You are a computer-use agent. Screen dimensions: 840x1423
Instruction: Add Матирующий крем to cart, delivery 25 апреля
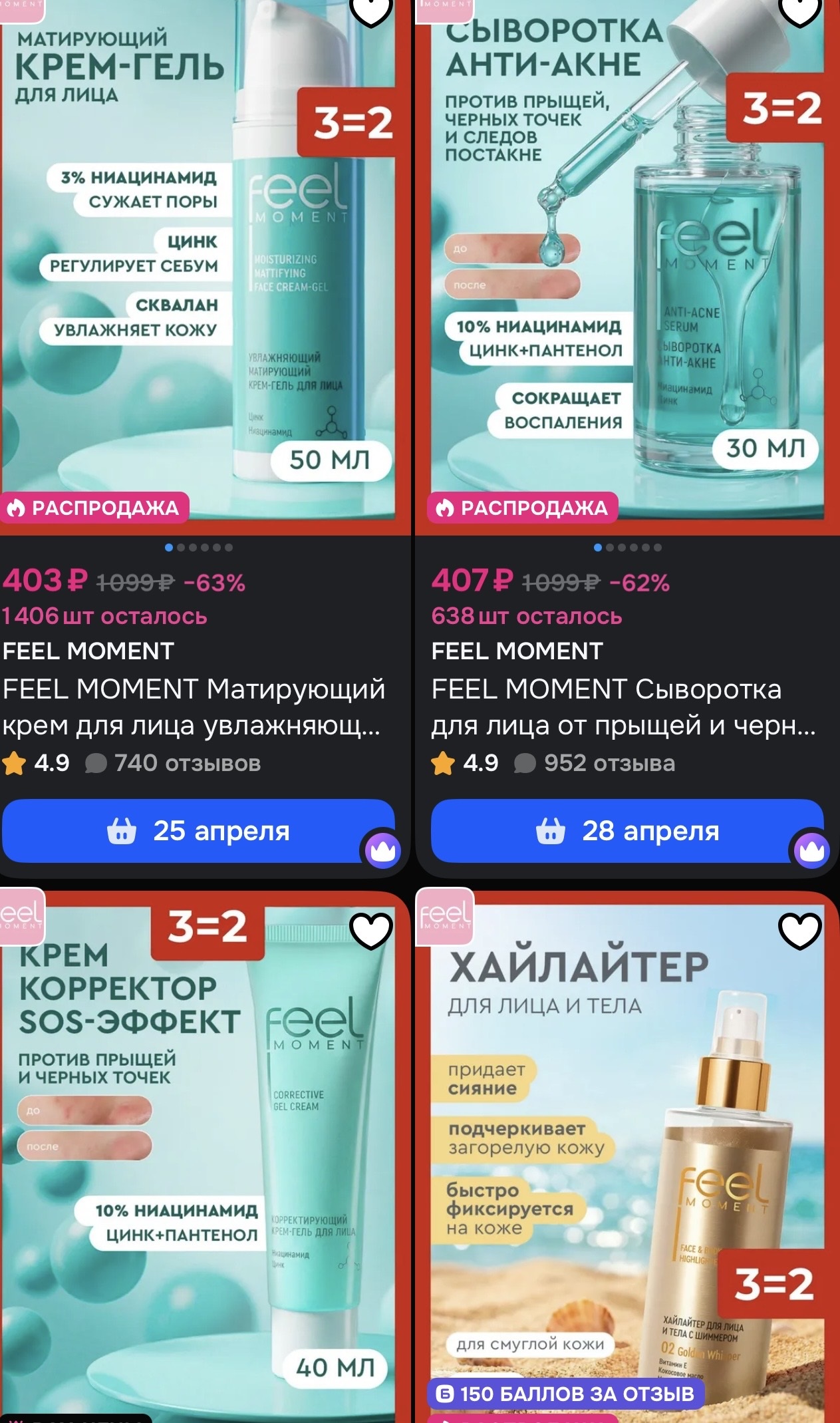tap(198, 831)
